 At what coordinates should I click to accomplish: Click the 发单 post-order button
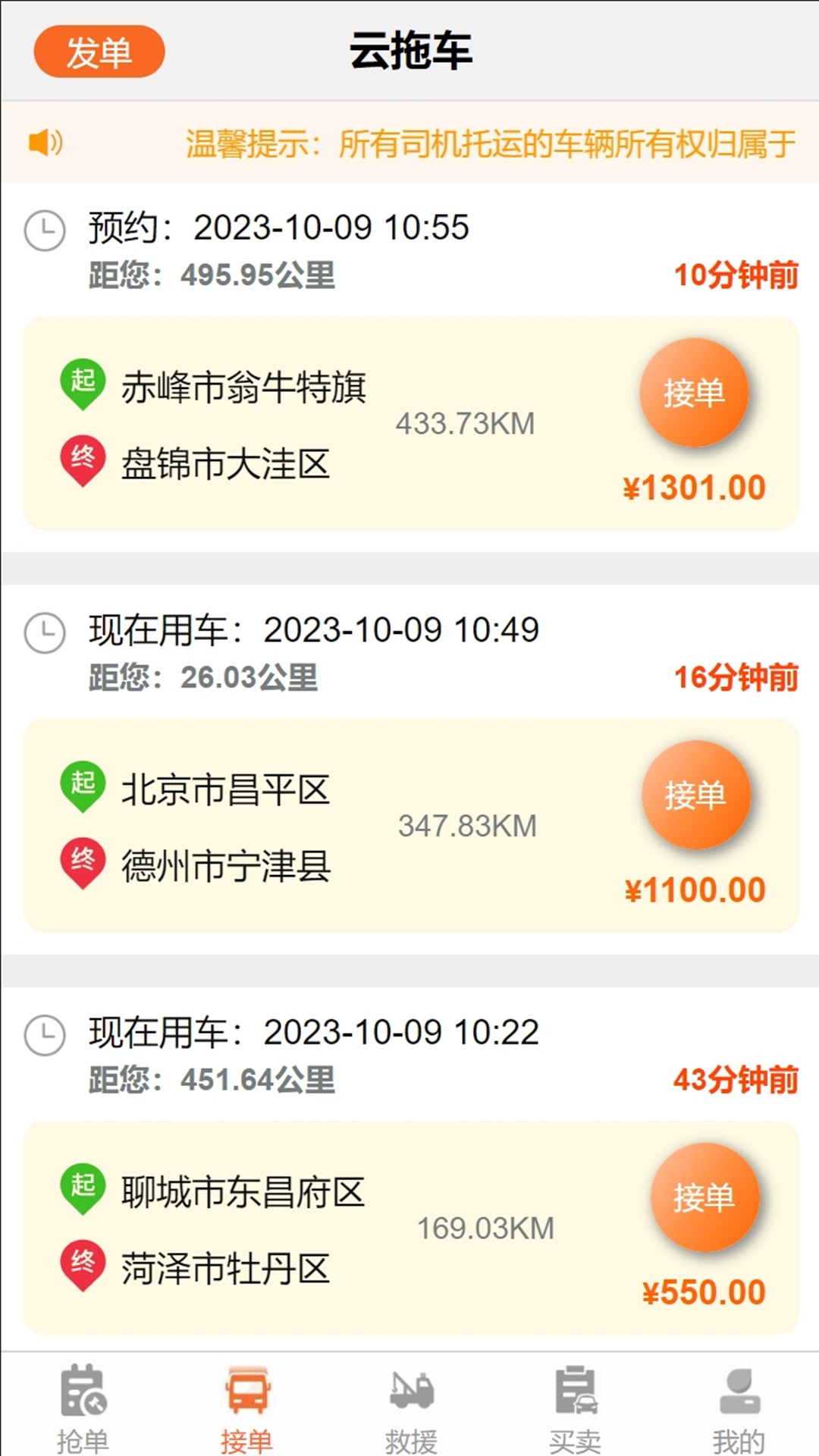pyautogui.click(x=99, y=52)
